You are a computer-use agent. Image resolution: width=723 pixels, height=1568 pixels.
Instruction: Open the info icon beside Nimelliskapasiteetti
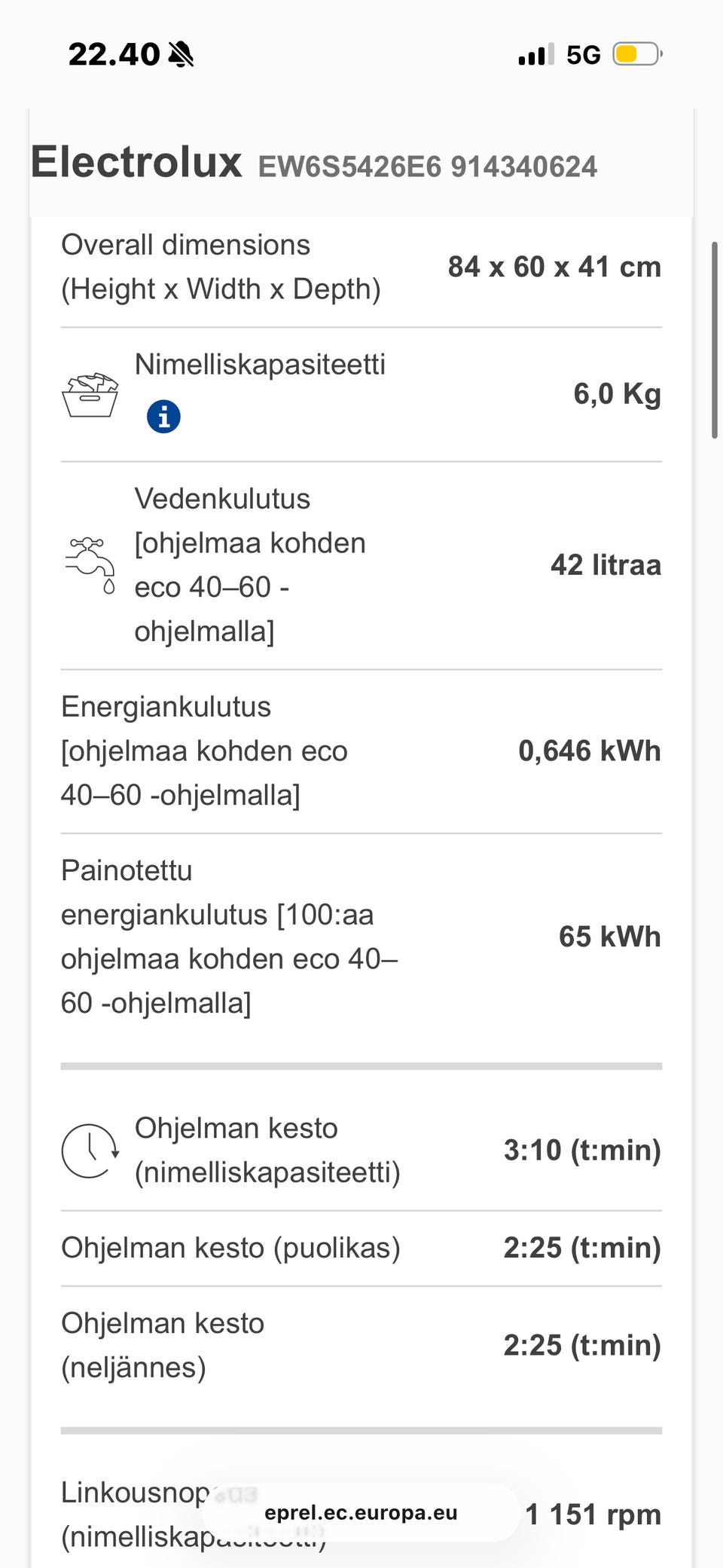[x=163, y=416]
